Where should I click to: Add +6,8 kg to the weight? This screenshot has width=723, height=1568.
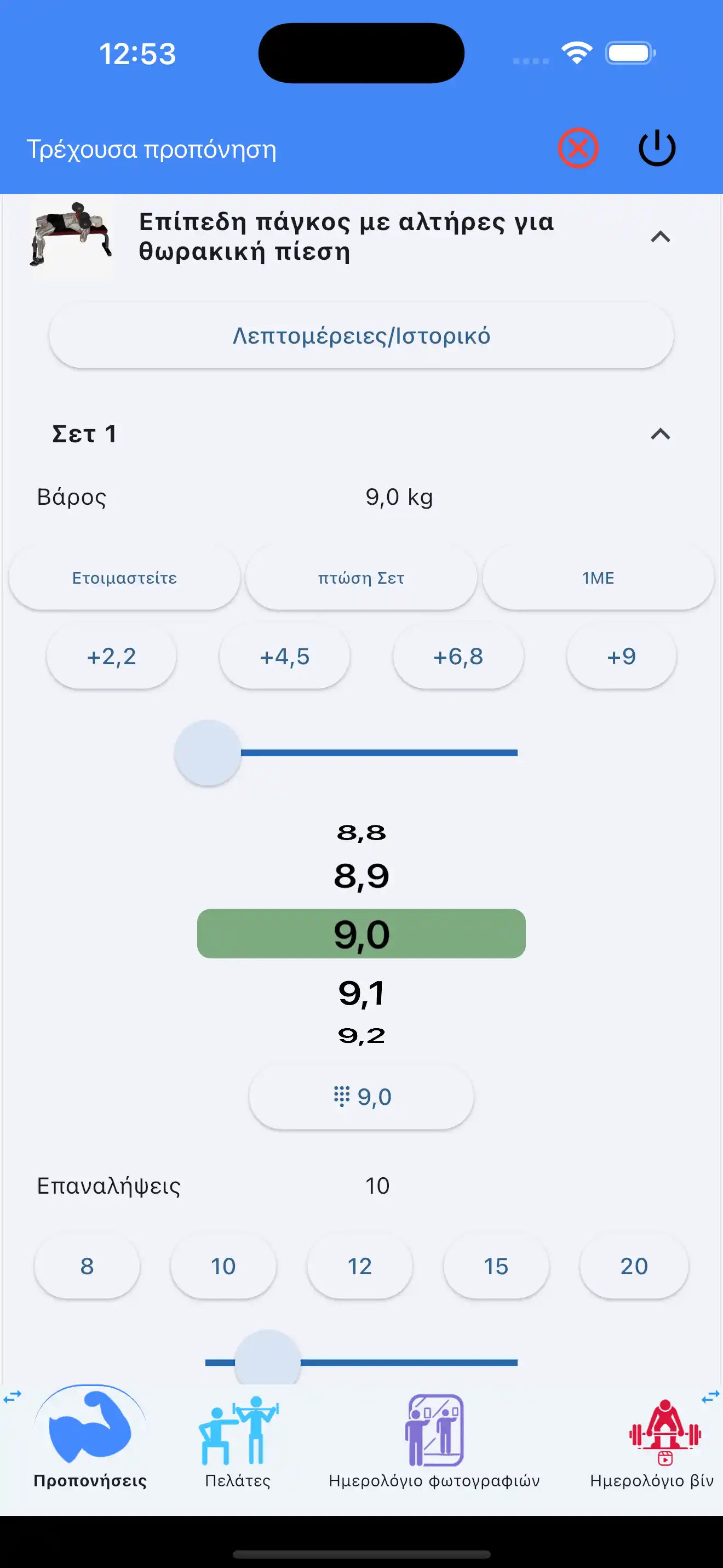coord(458,656)
